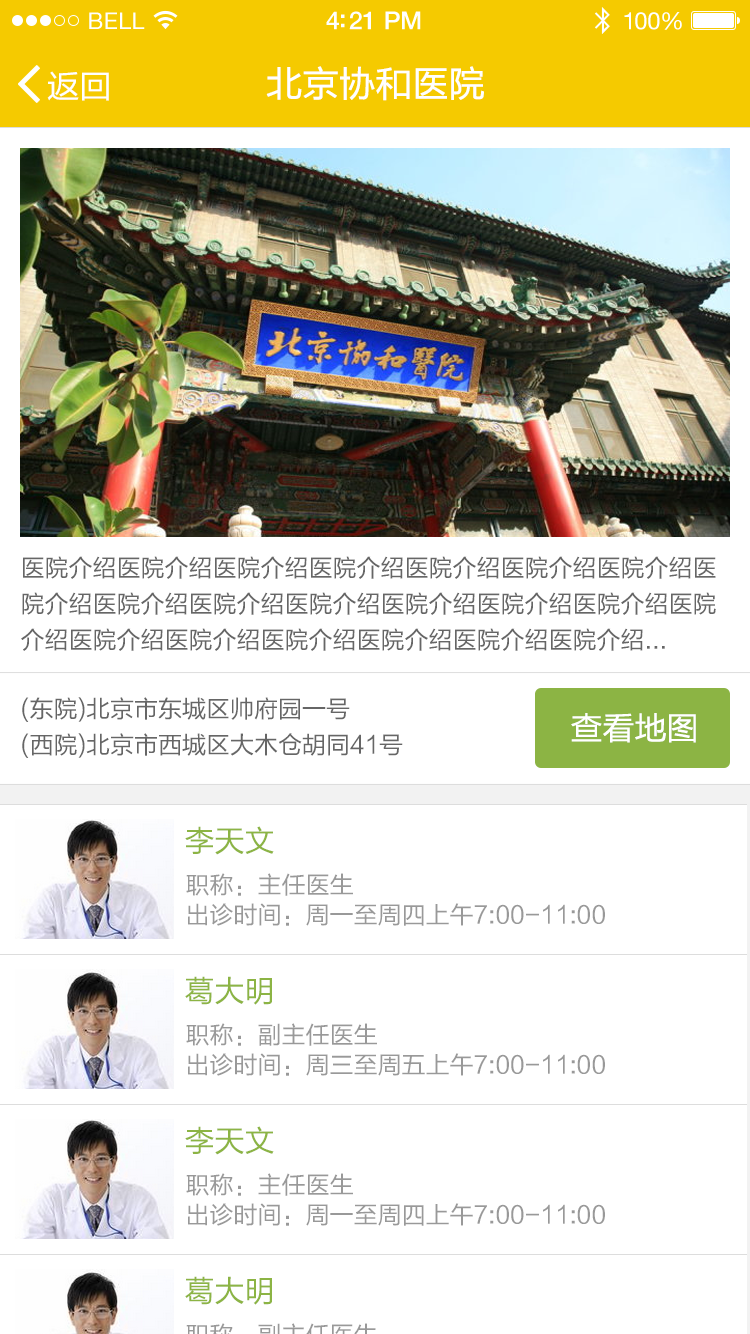Tap 李天文's consultation schedule text
This screenshot has height=1334, width=750.
(396, 915)
